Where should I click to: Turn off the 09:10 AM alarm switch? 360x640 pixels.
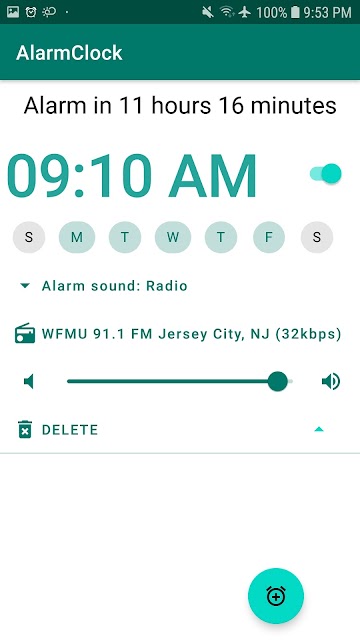[x=326, y=174]
